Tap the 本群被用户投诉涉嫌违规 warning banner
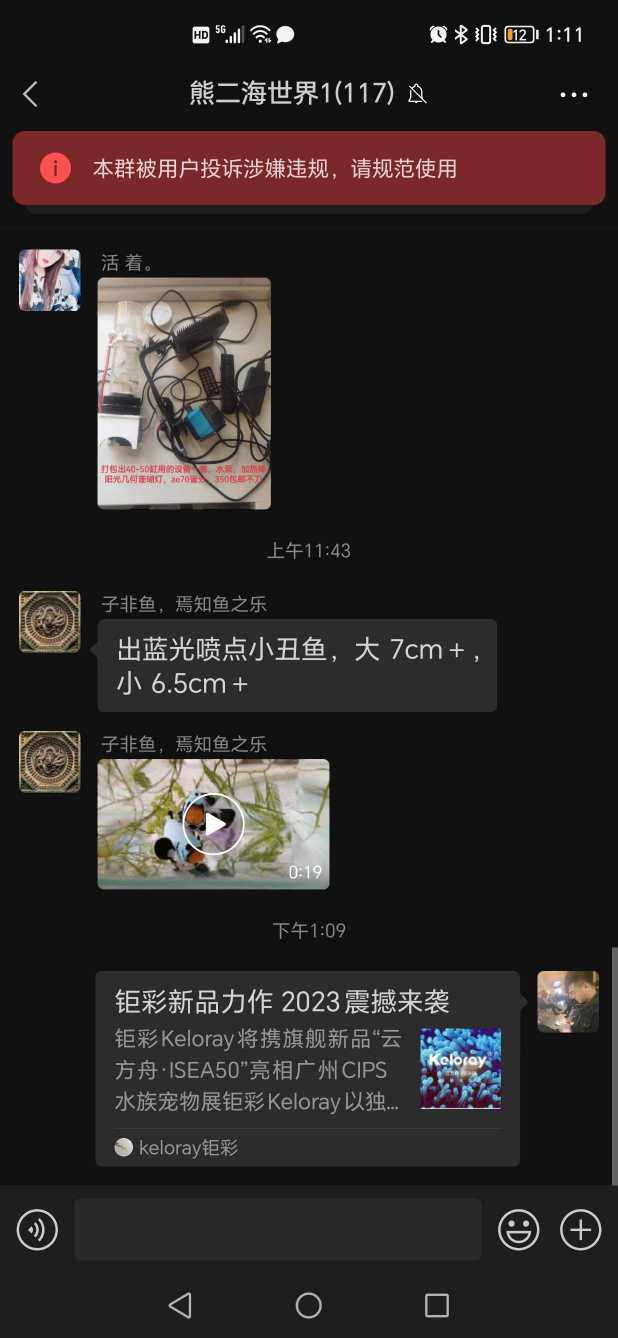The height and width of the screenshot is (1338, 618). tap(309, 168)
